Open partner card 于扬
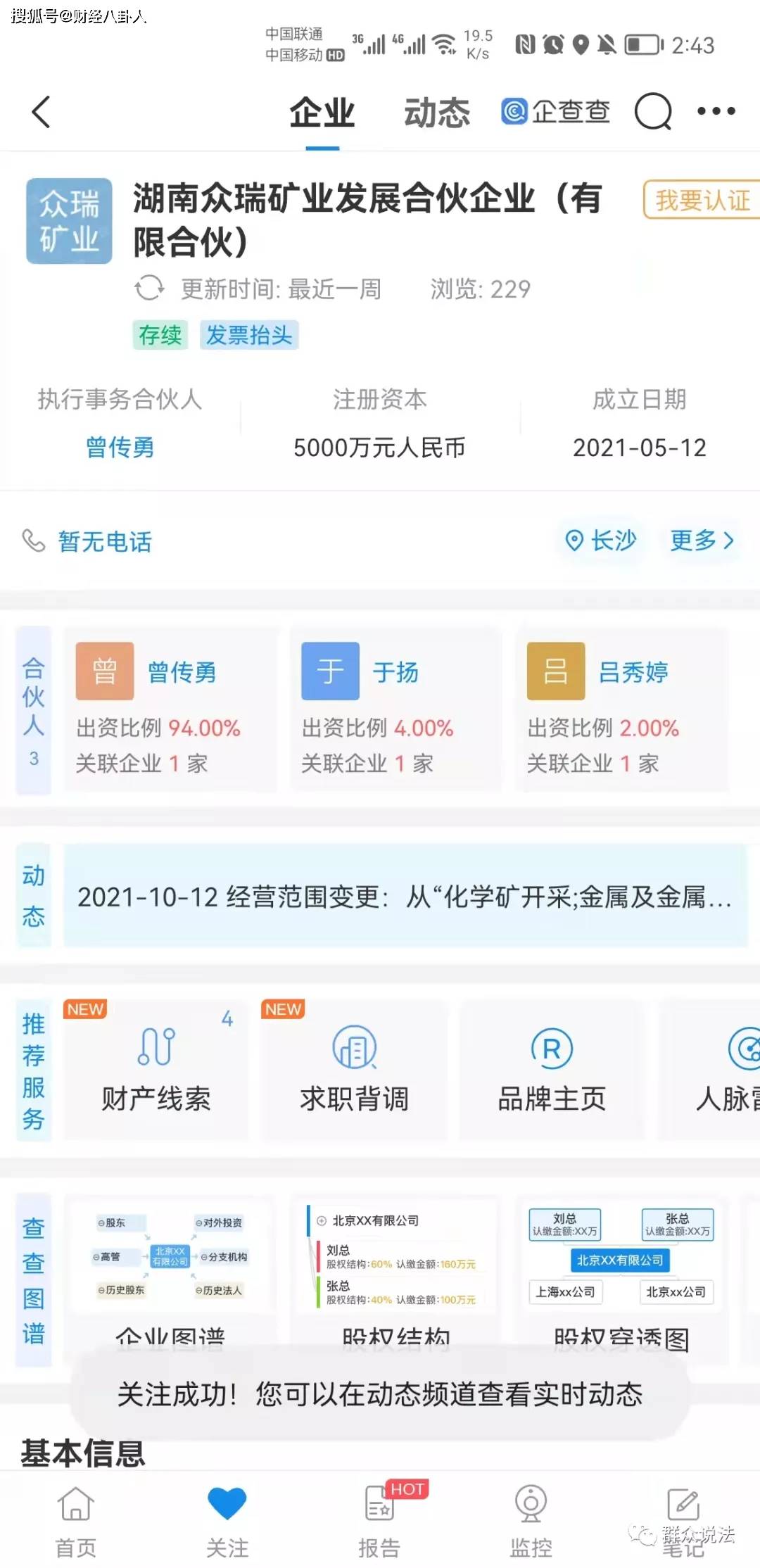The image size is (760, 1568). click(395, 709)
